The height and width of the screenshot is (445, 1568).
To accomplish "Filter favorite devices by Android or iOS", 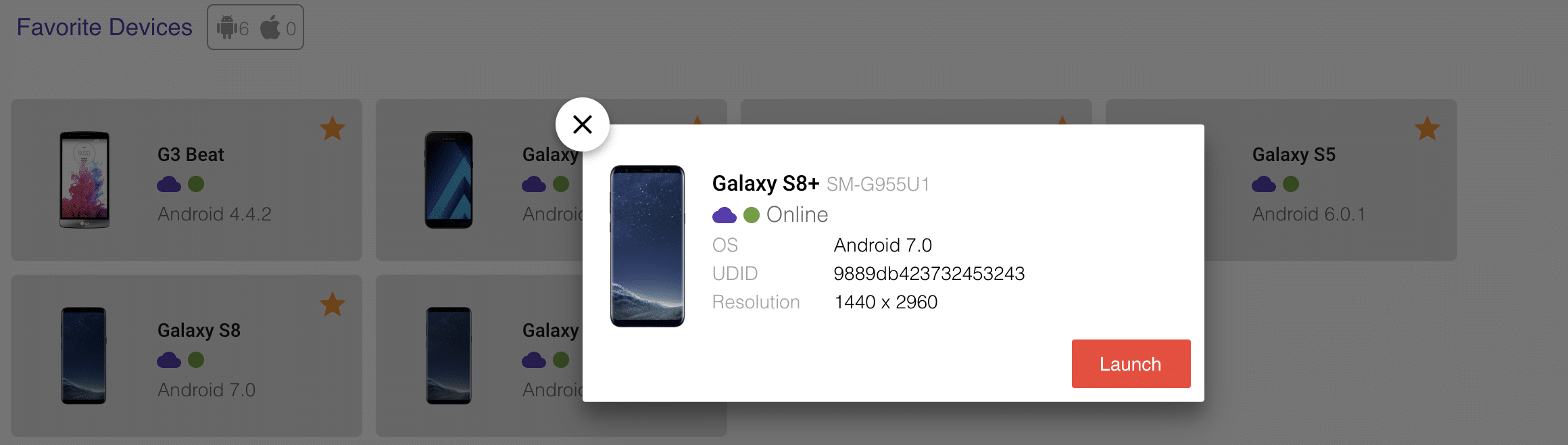I will (255, 28).
